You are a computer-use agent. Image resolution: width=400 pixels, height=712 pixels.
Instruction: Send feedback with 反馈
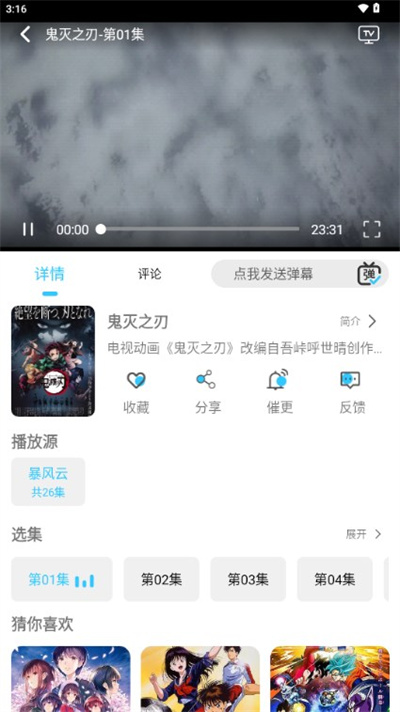click(x=352, y=393)
